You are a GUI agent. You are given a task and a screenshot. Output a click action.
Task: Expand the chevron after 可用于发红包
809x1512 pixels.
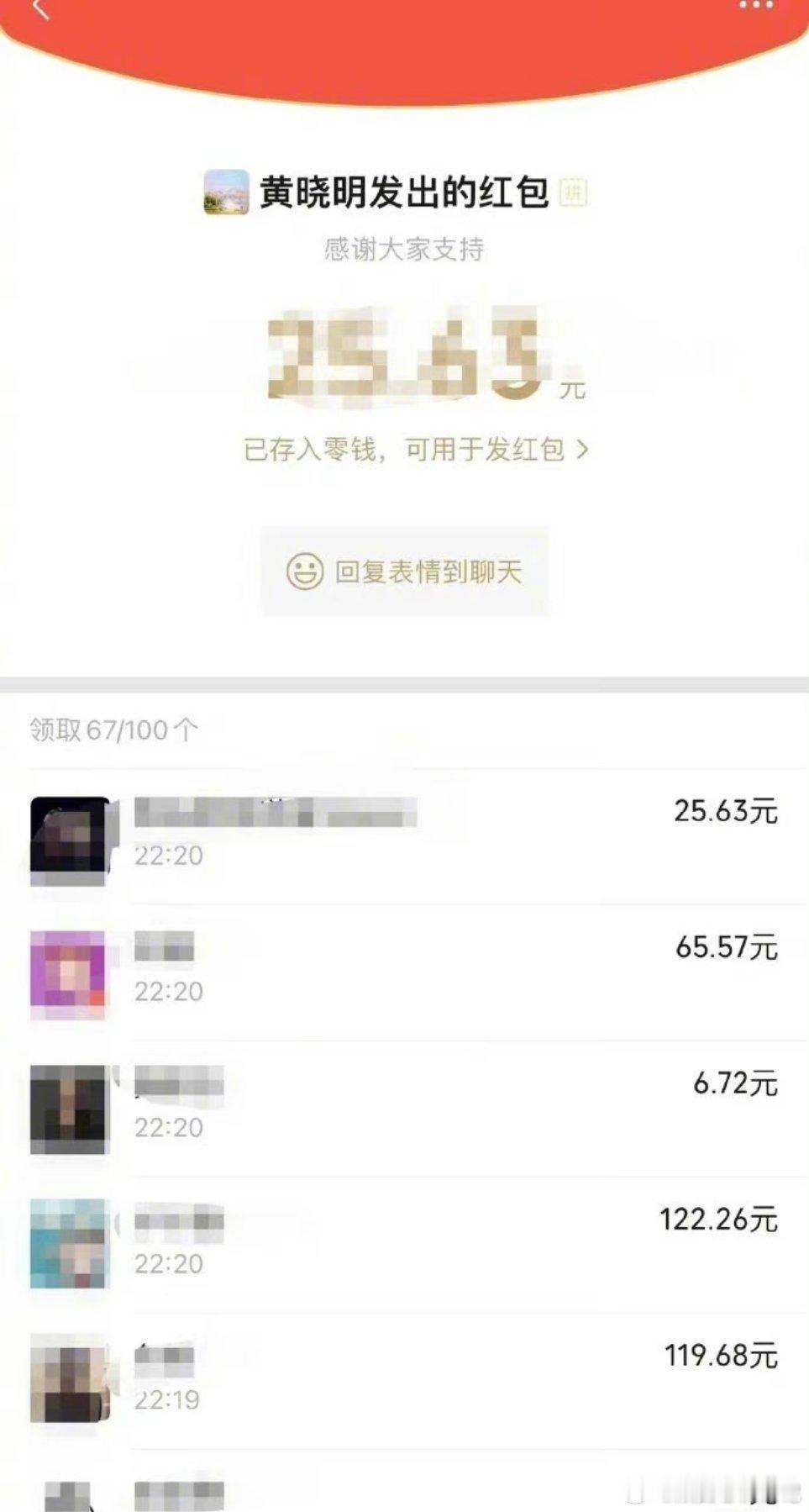pos(581,450)
